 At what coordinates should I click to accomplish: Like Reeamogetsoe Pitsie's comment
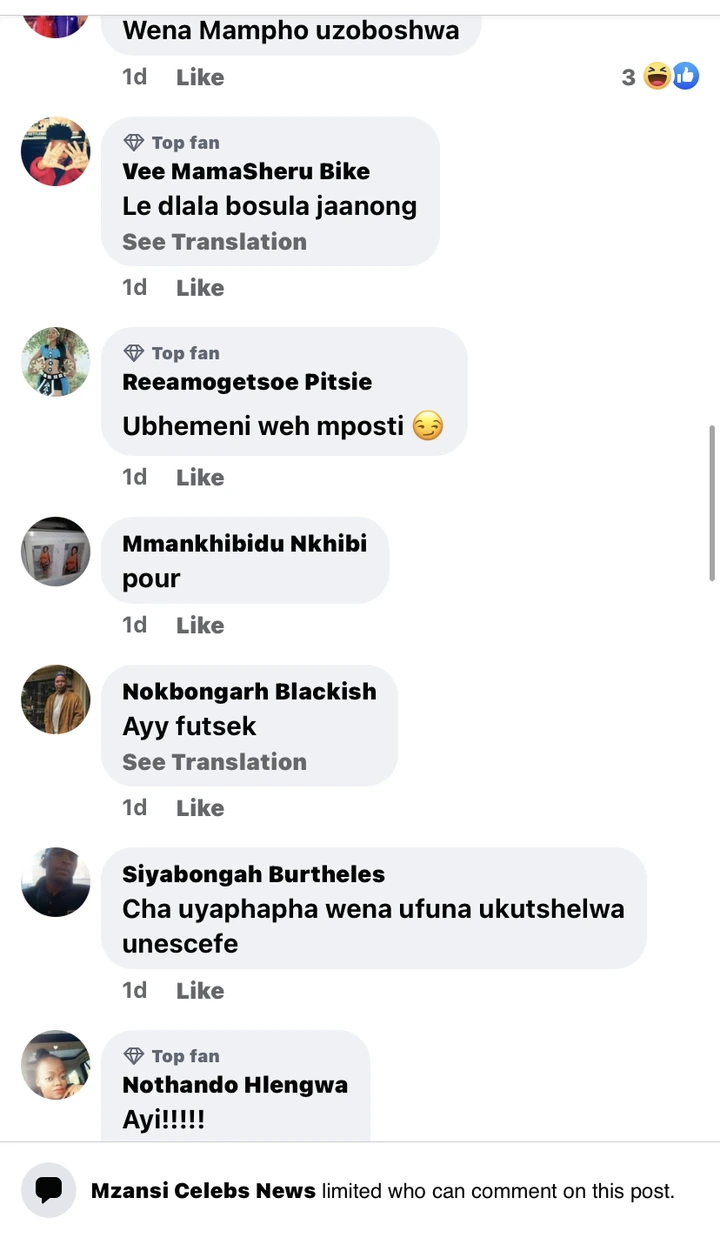coord(200,478)
